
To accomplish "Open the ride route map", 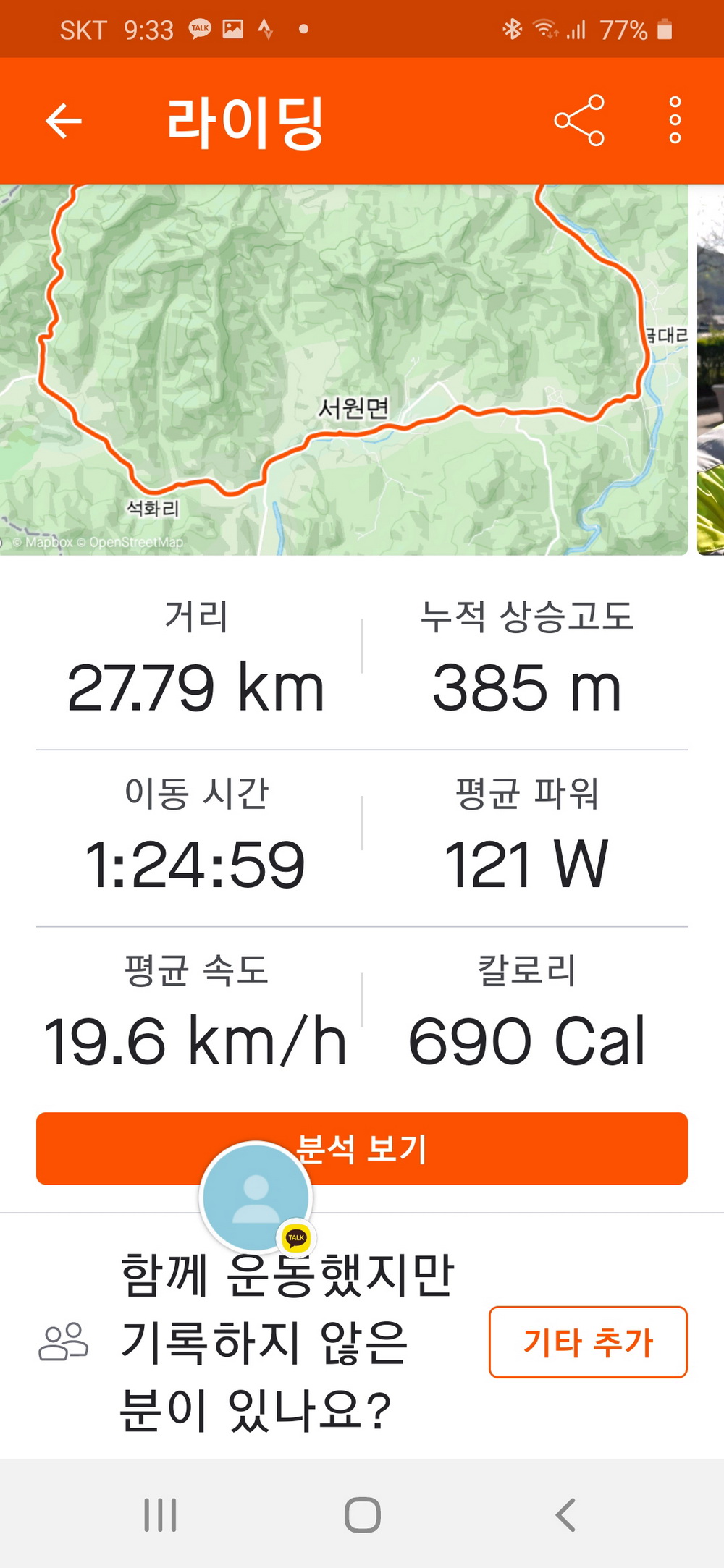I will (344, 369).
